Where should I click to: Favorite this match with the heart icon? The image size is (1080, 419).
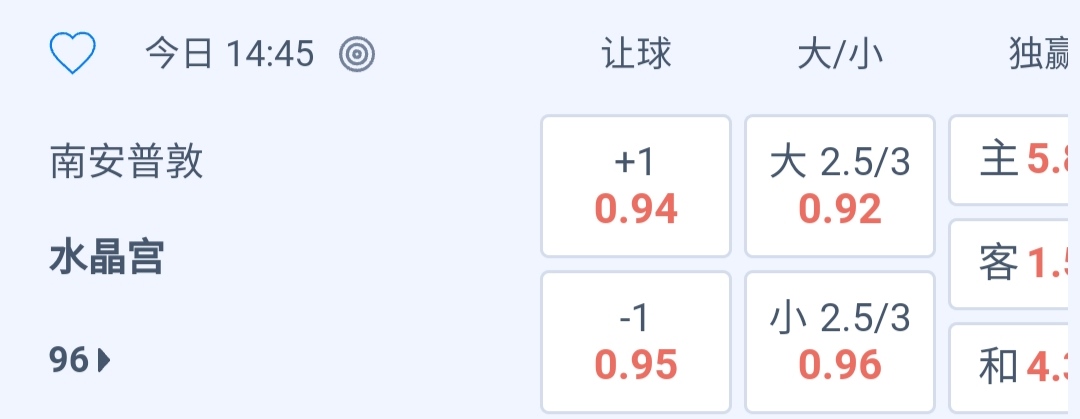[72, 54]
